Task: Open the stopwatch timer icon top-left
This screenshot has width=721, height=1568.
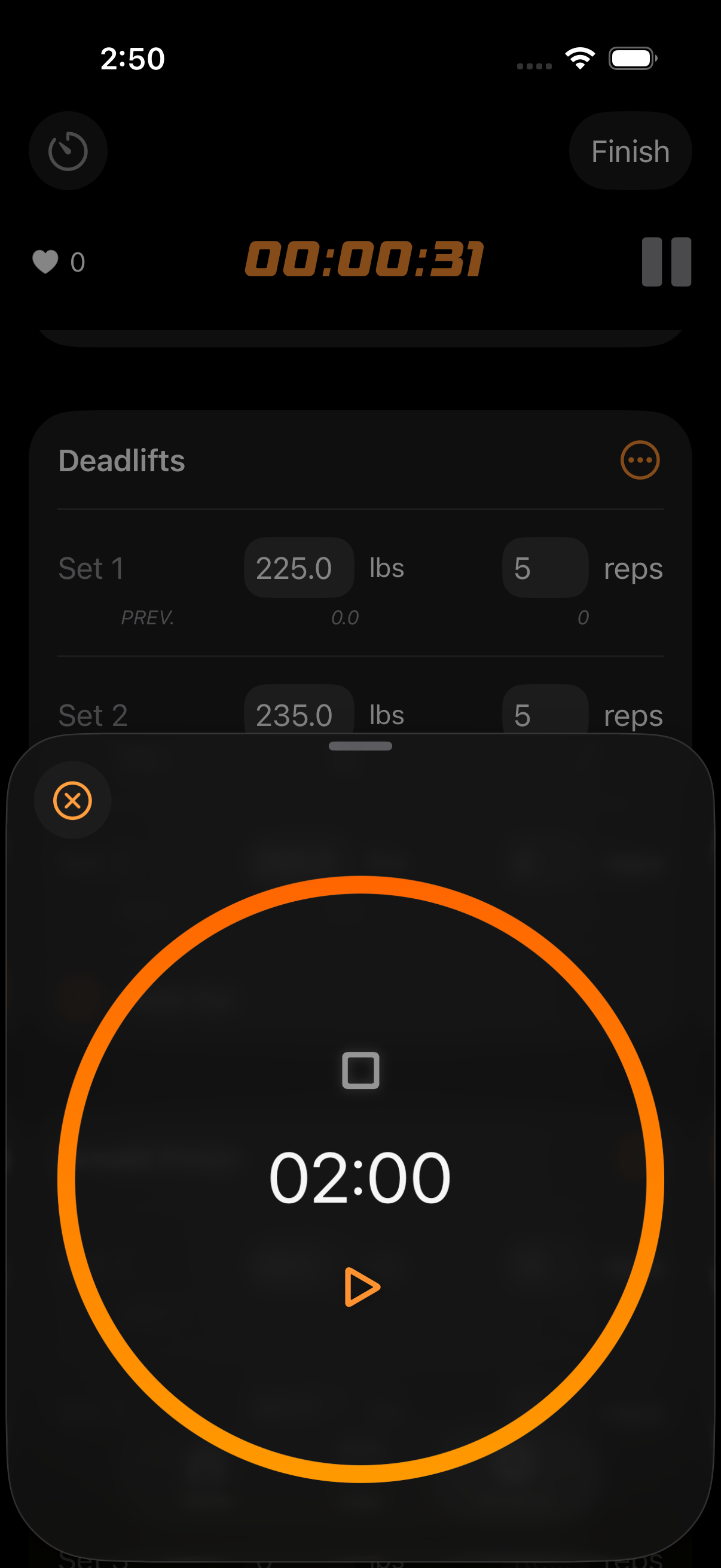Action: point(68,150)
